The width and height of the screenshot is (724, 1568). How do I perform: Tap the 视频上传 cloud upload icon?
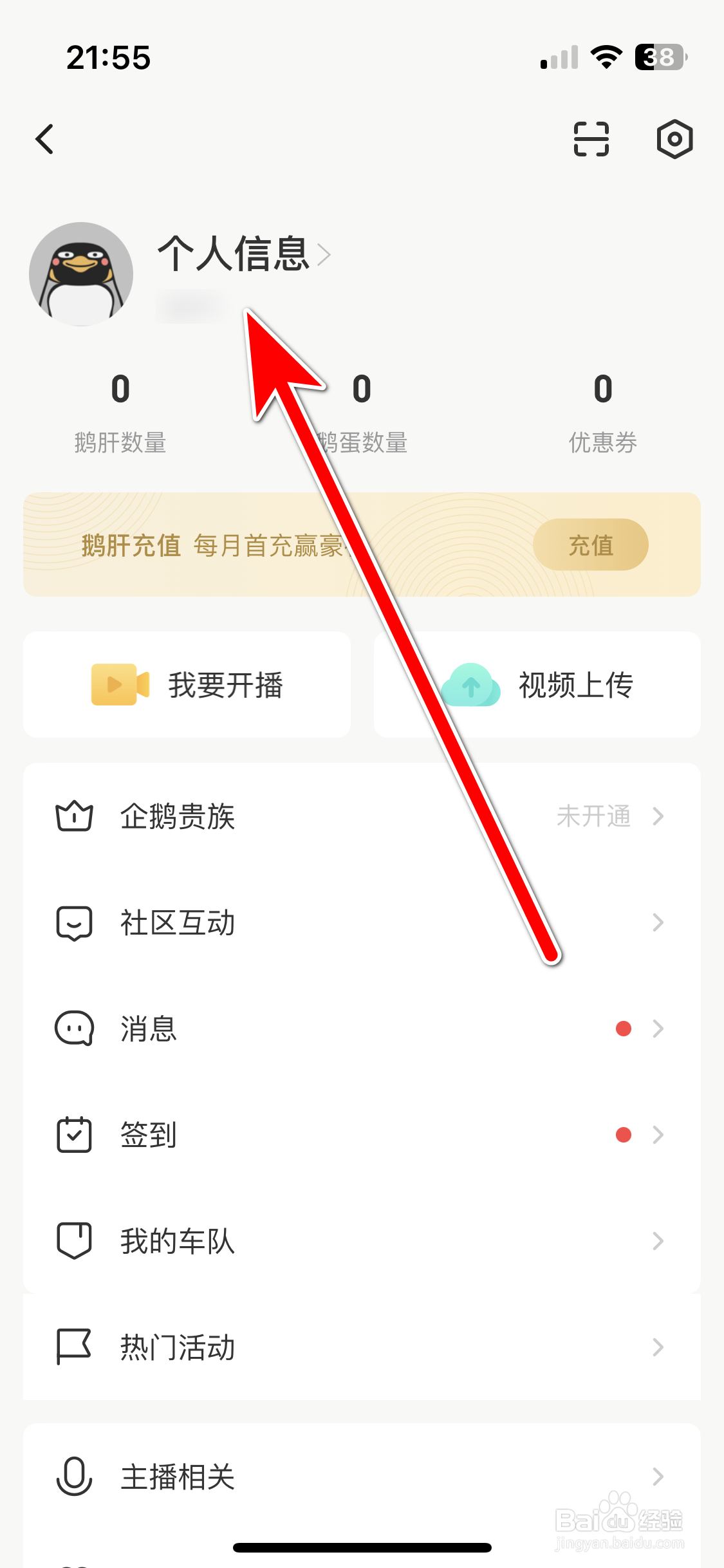pos(470,684)
